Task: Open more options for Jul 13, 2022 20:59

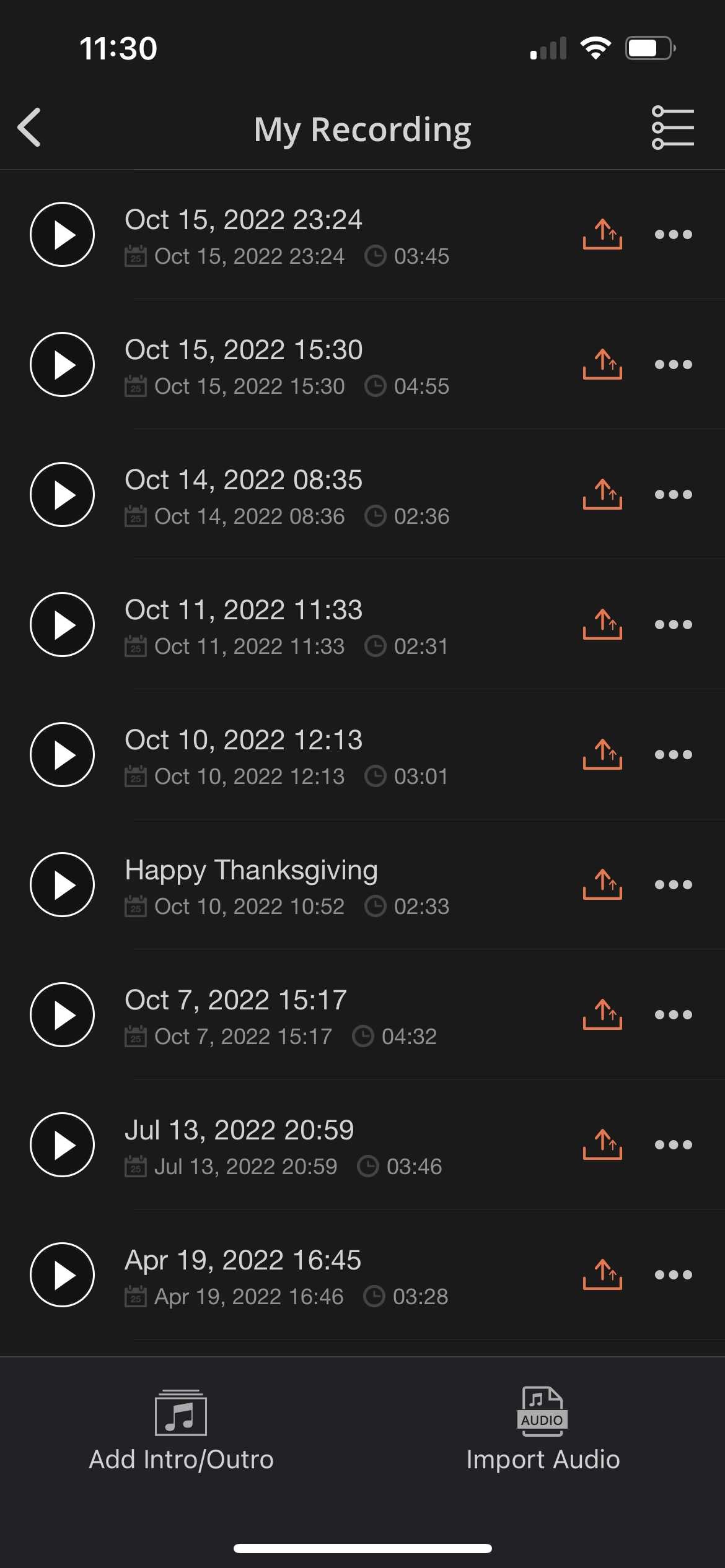Action: 674,1144
